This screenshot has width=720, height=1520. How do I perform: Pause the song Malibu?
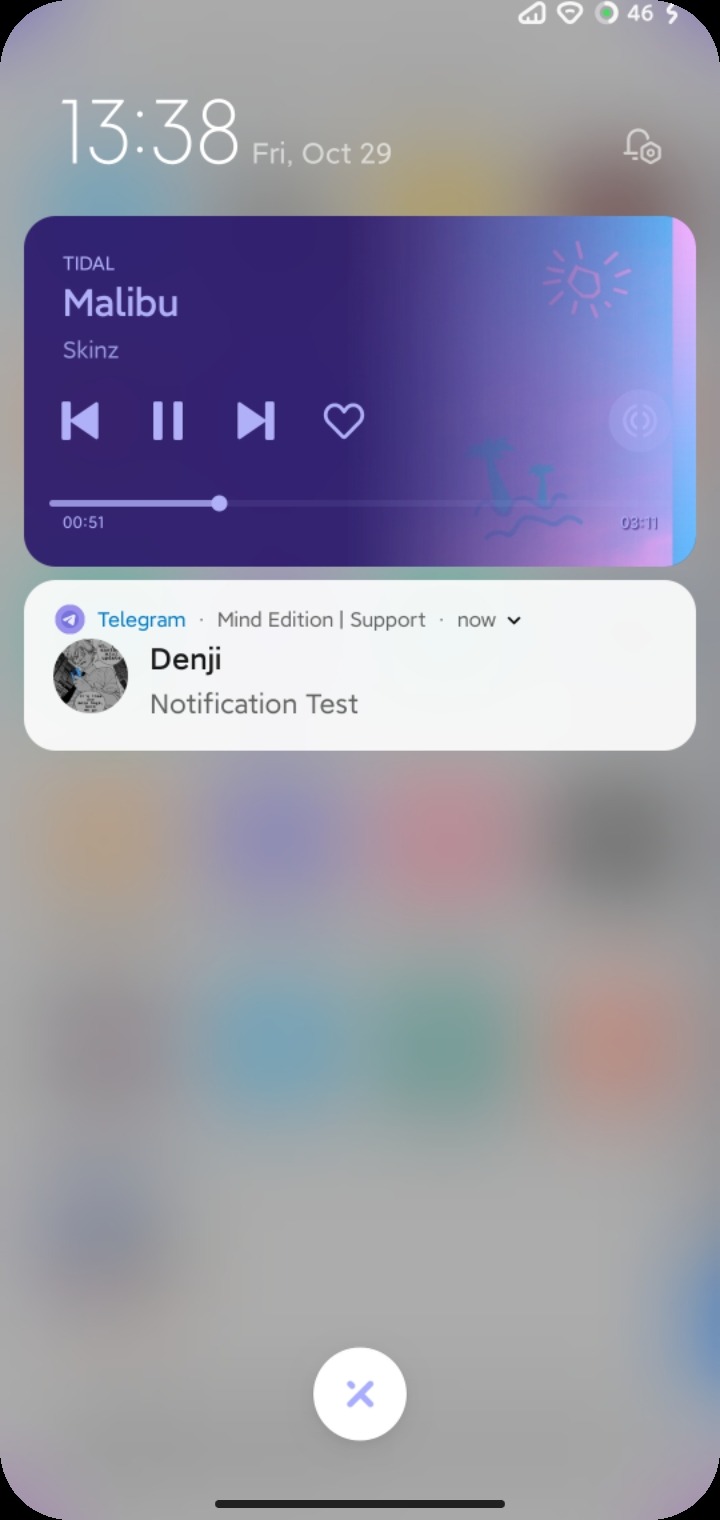167,421
